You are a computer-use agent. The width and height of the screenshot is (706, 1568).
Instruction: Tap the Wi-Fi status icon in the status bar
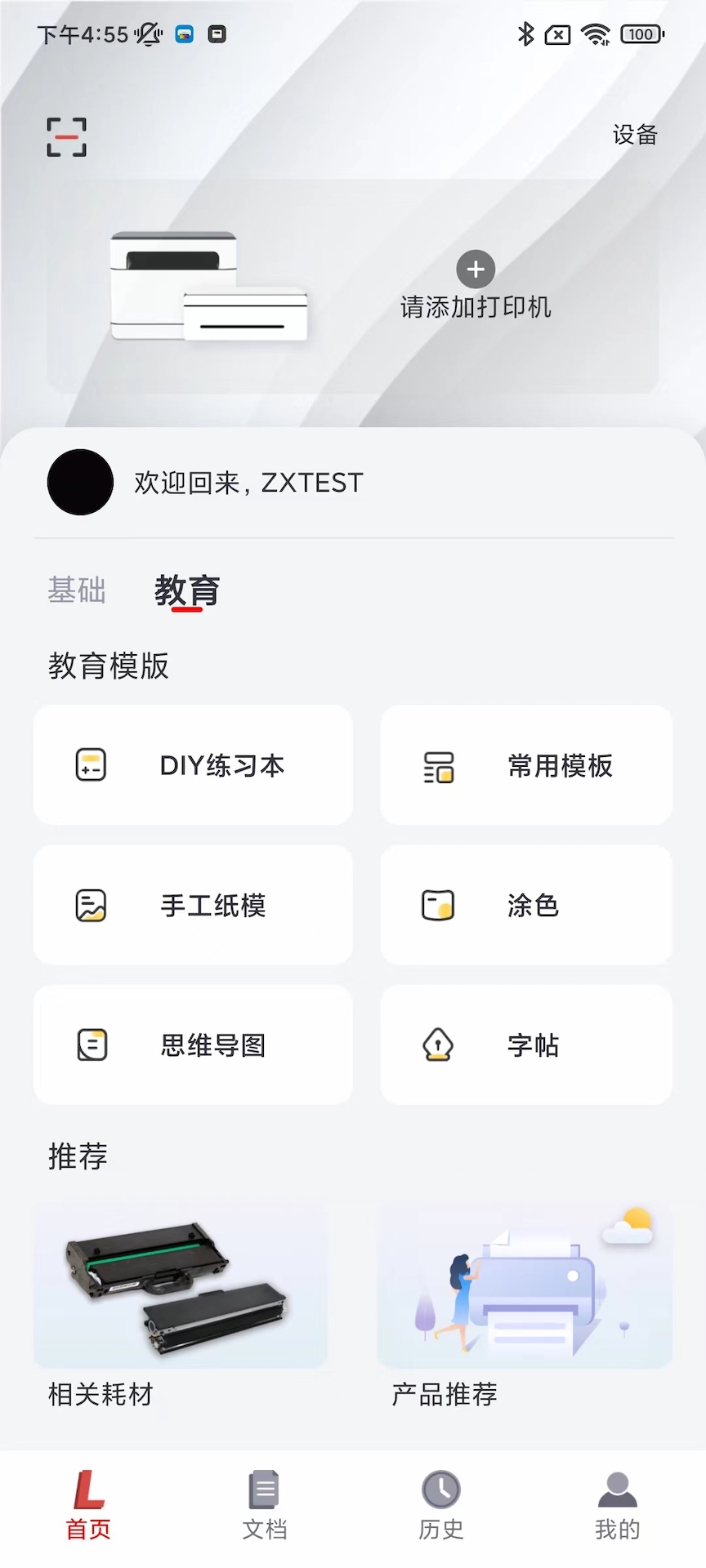click(595, 34)
